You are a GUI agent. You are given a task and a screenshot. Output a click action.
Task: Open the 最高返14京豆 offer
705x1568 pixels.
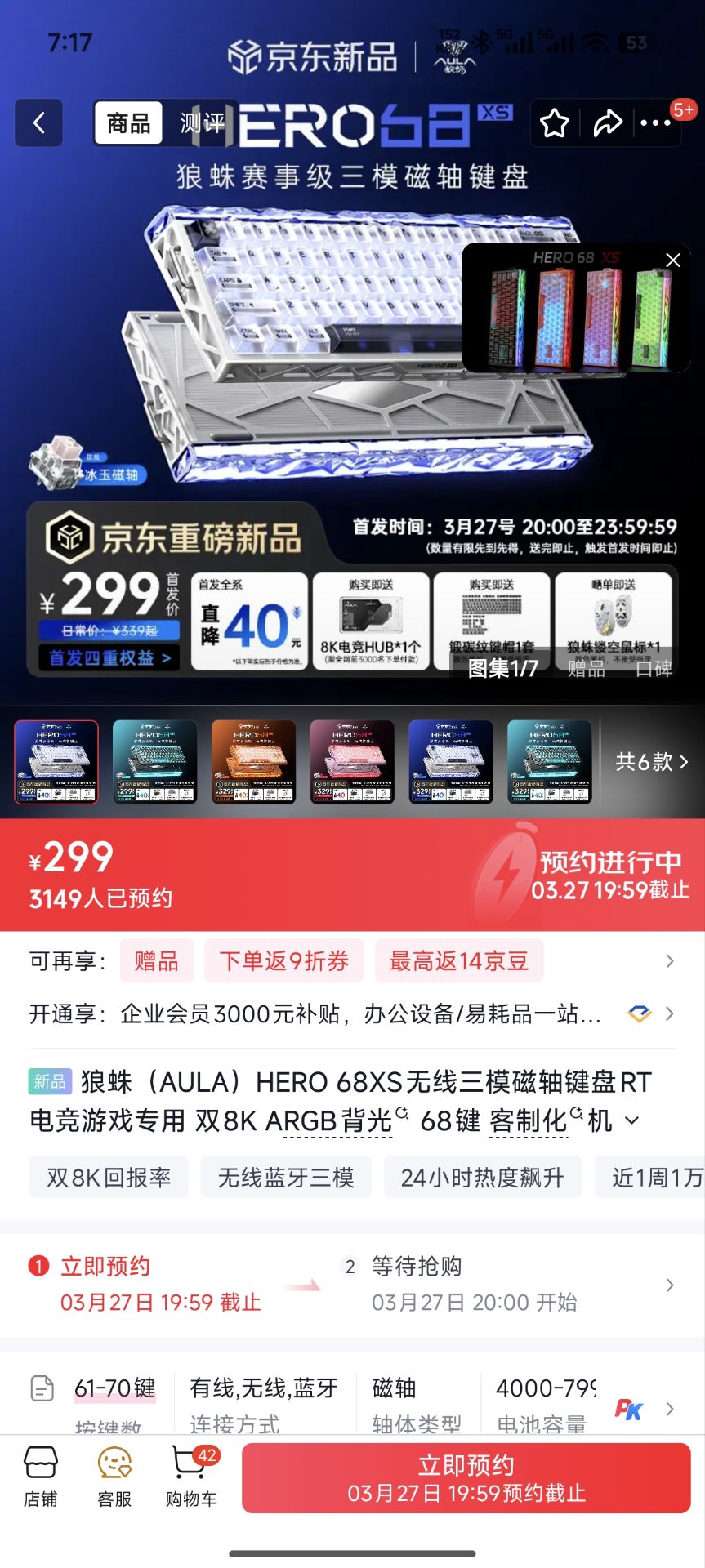coord(459,961)
